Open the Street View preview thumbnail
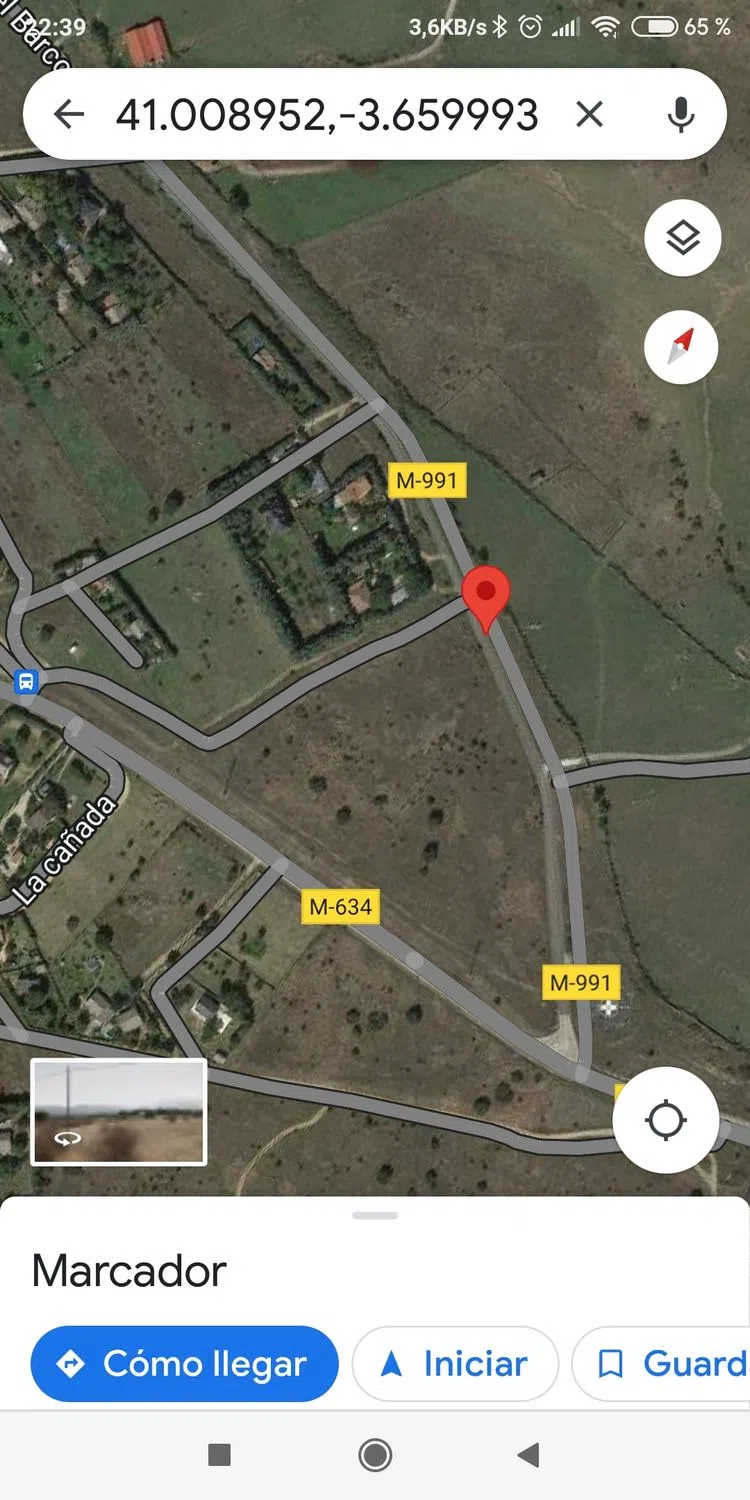Image resolution: width=750 pixels, height=1500 pixels. point(119,1112)
